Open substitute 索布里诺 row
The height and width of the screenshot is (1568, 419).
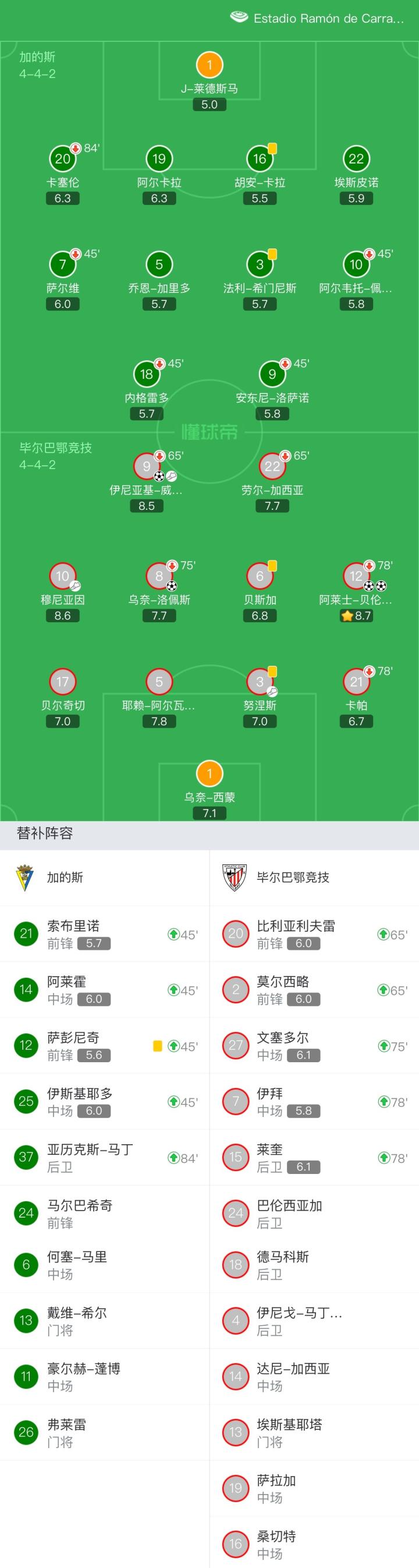click(105, 934)
